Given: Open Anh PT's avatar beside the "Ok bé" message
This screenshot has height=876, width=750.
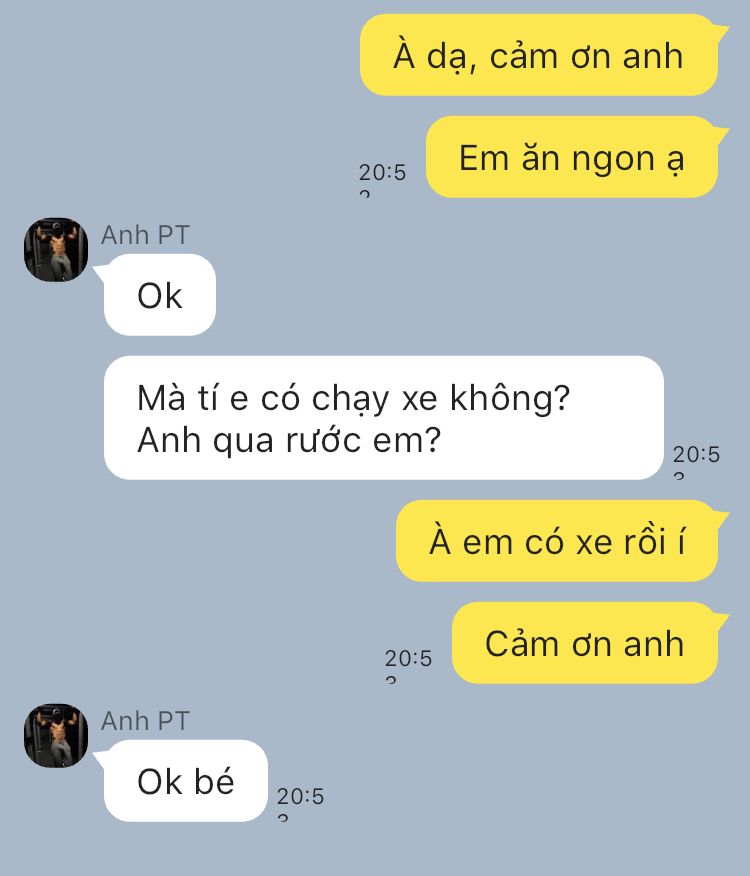Looking at the screenshot, I should pos(56,735).
